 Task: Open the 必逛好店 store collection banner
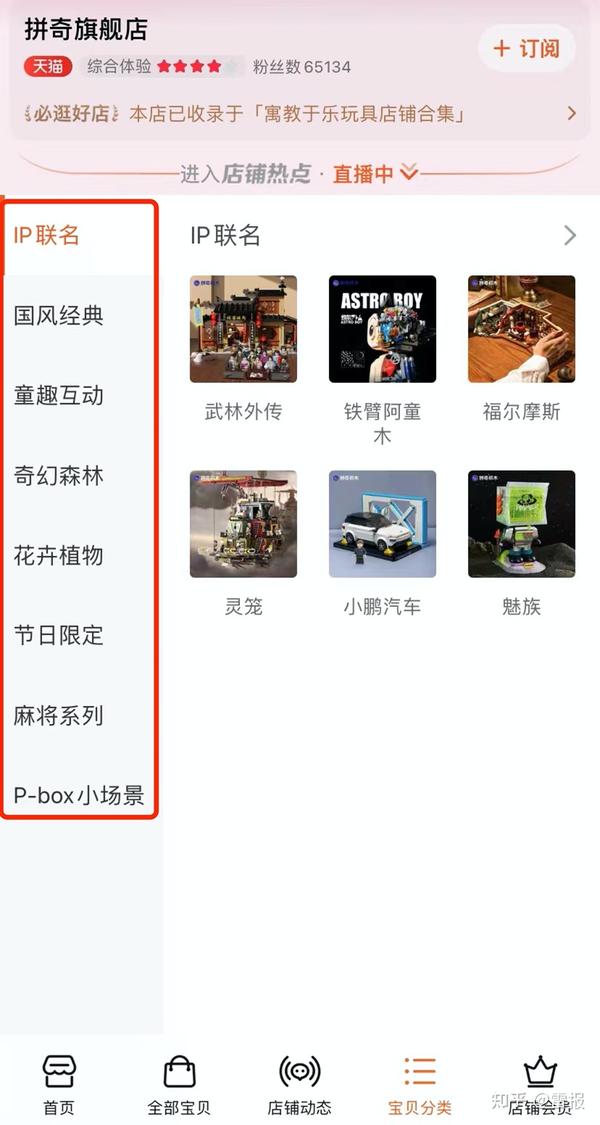pos(298,113)
